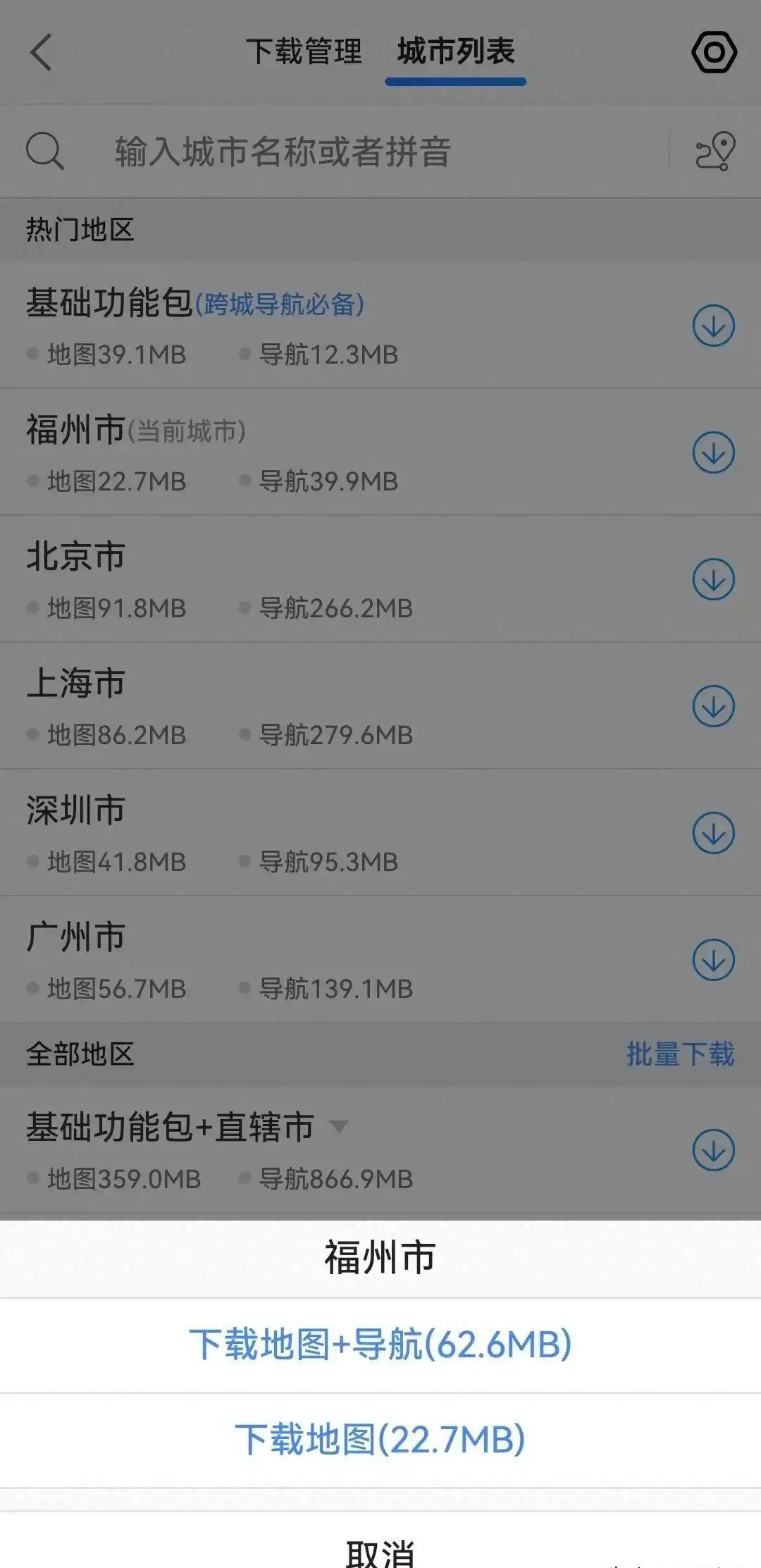
Task: Tap route locator icon beside search bar
Action: pyautogui.click(x=714, y=150)
